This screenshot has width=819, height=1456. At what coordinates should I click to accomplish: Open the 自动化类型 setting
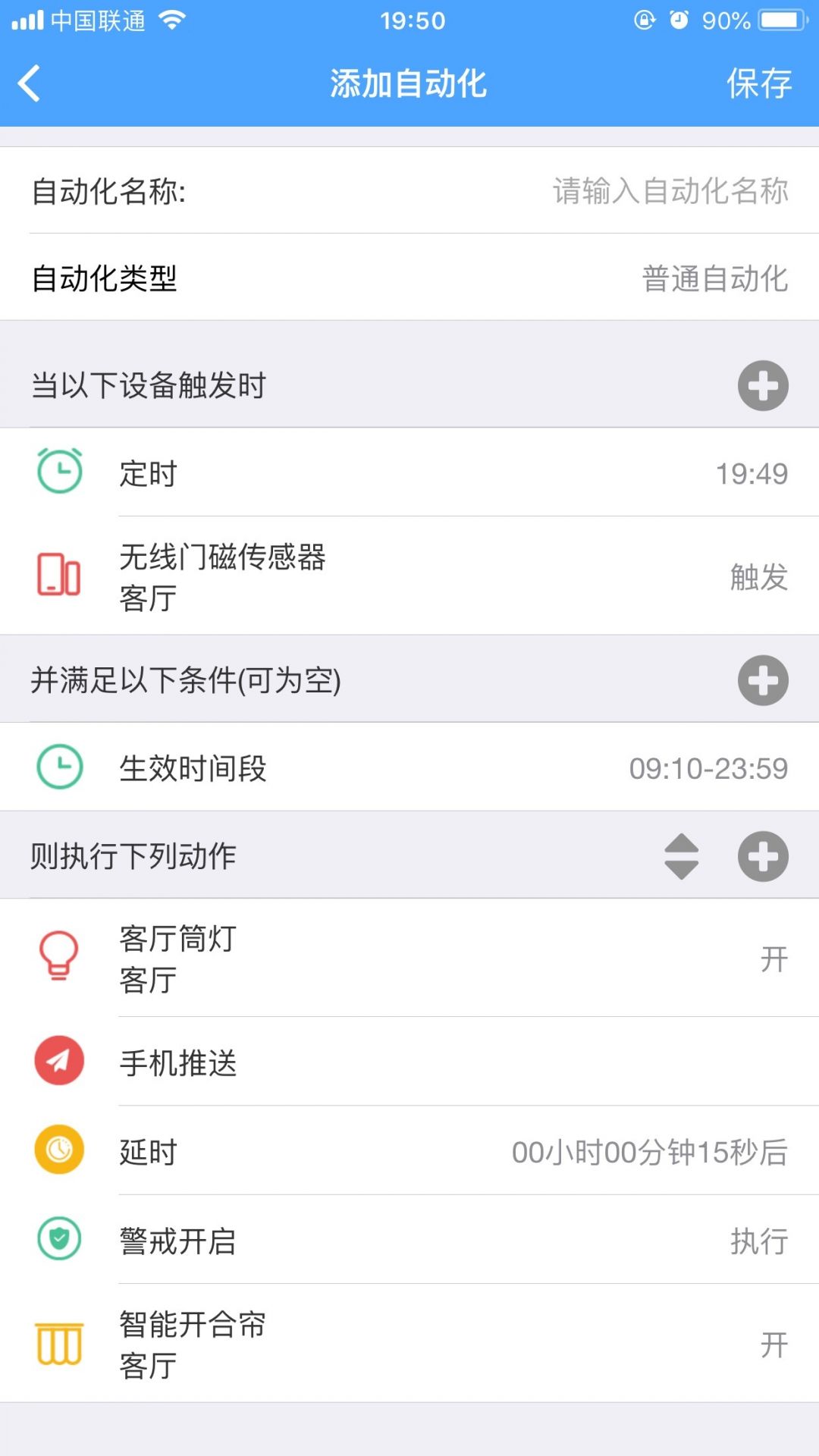[409, 278]
